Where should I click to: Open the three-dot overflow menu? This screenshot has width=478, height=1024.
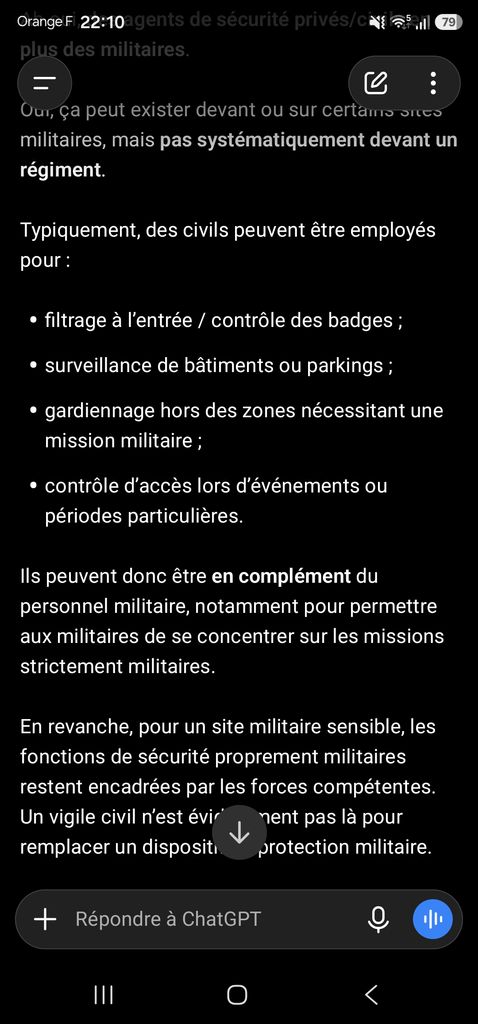tap(433, 83)
